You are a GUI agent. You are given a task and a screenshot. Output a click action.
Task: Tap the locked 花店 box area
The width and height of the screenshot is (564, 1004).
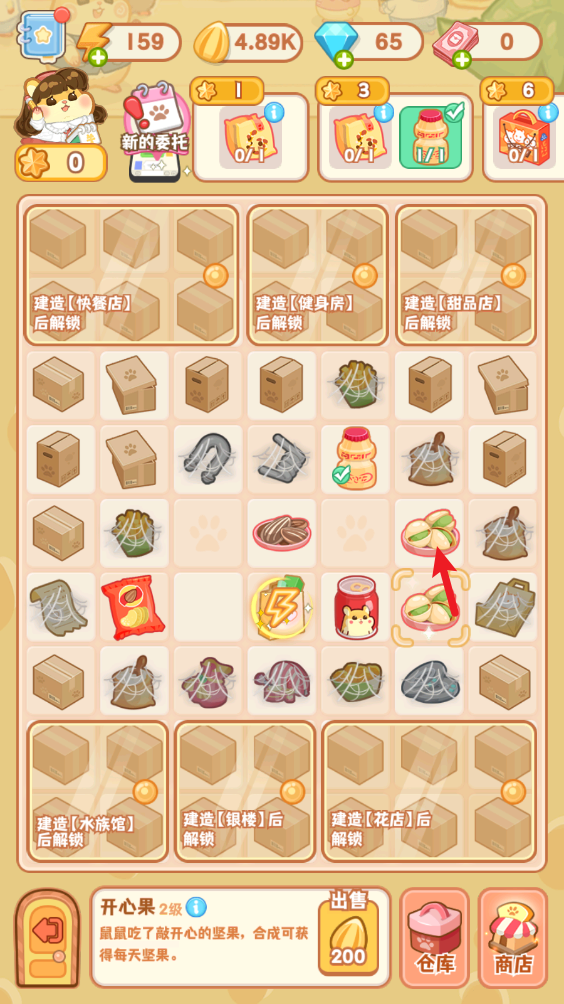click(429, 791)
